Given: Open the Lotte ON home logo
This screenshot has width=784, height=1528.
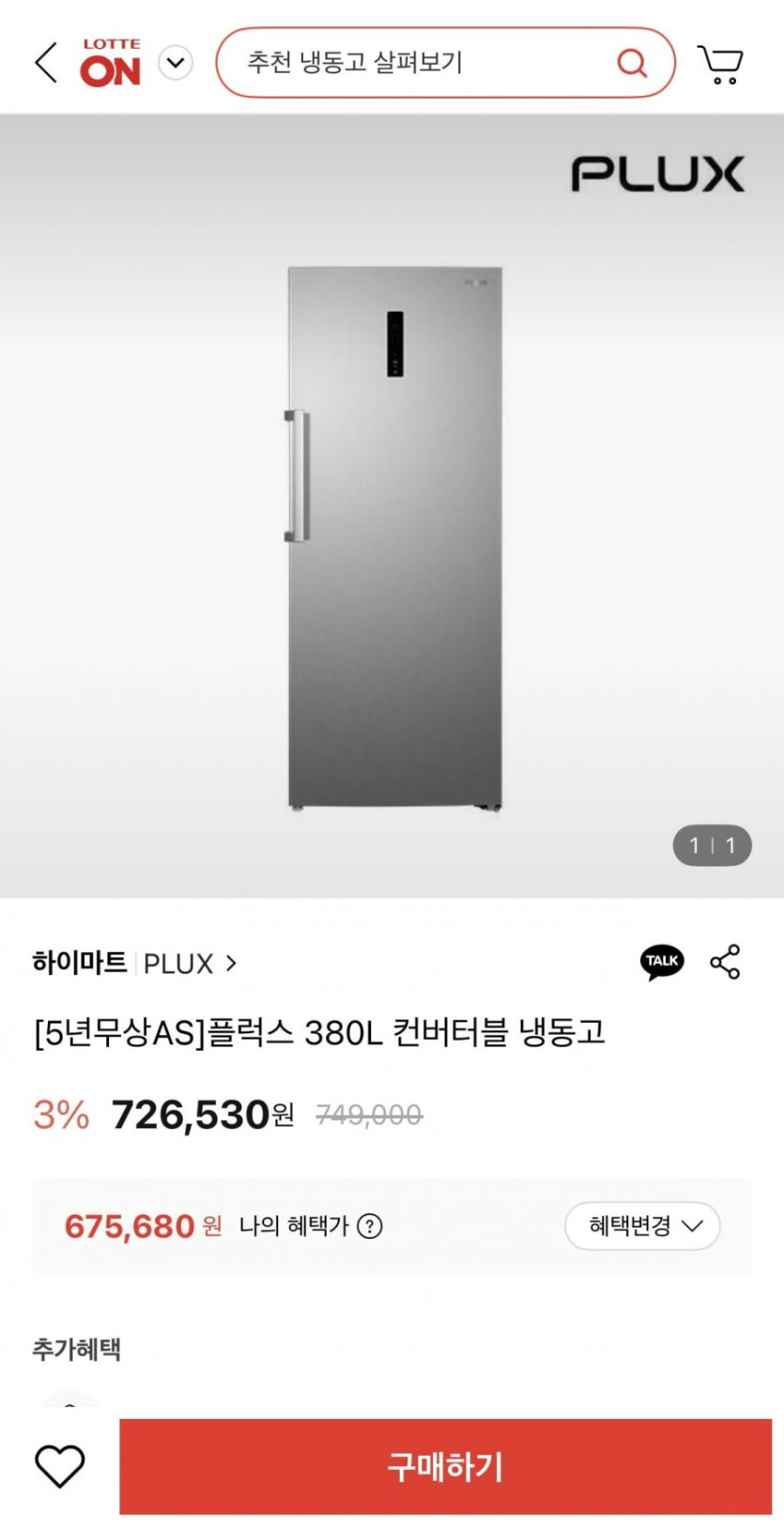Looking at the screenshot, I should point(111,63).
